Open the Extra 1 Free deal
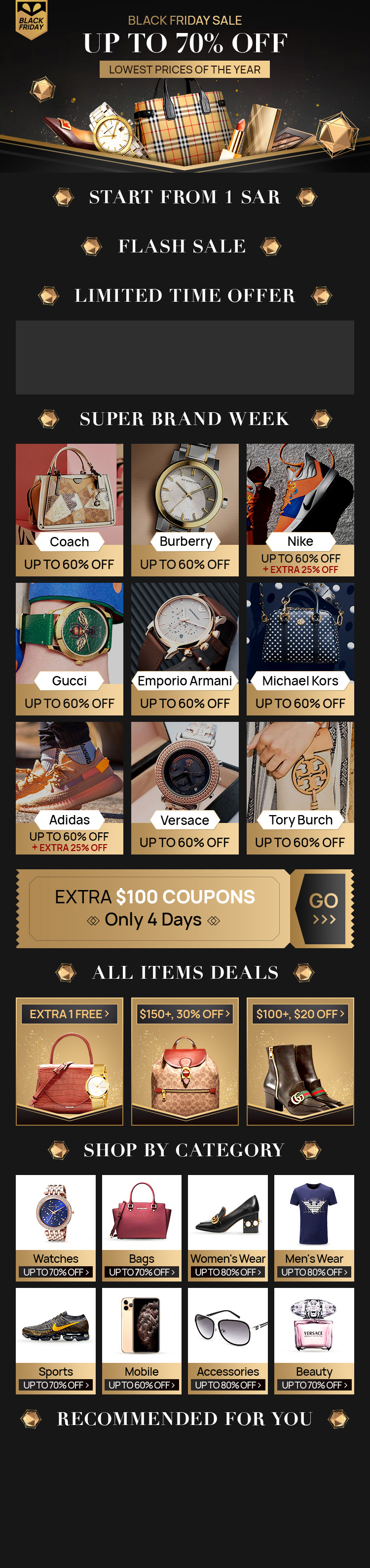 (x=70, y=1060)
